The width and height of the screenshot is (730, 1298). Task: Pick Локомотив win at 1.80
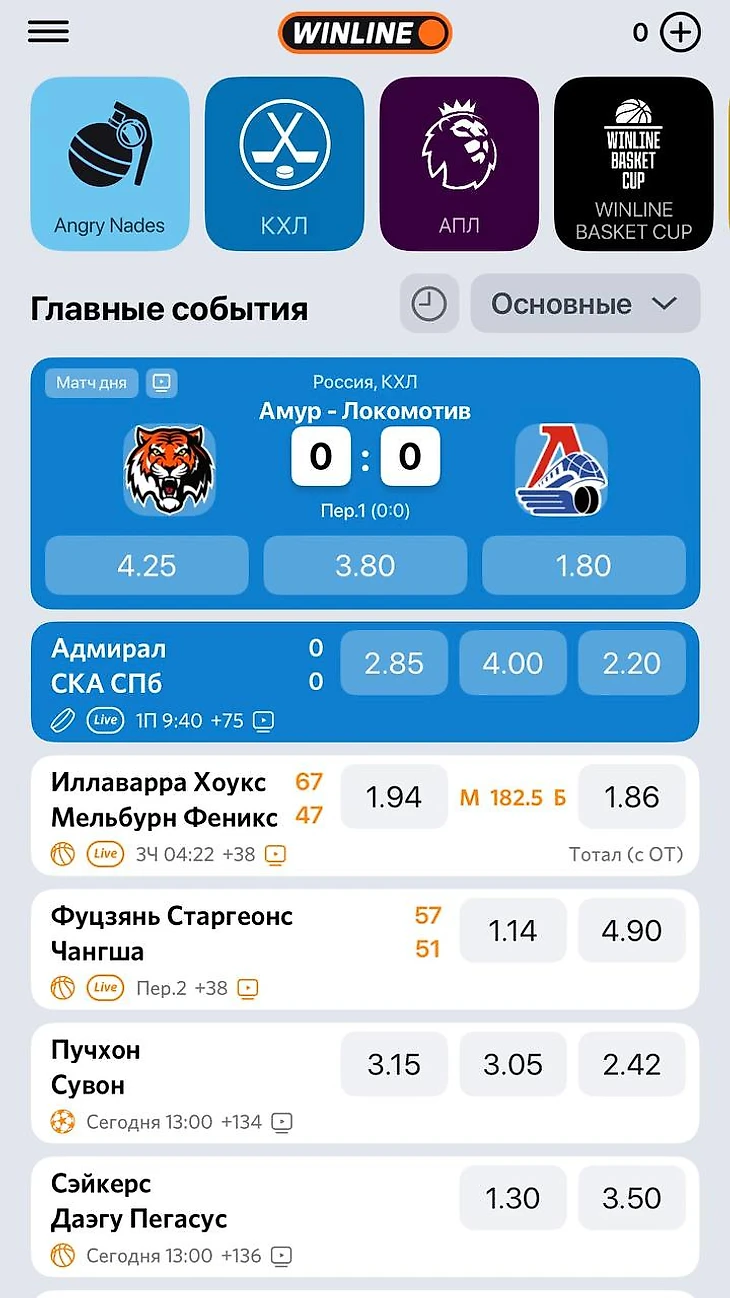[583, 565]
